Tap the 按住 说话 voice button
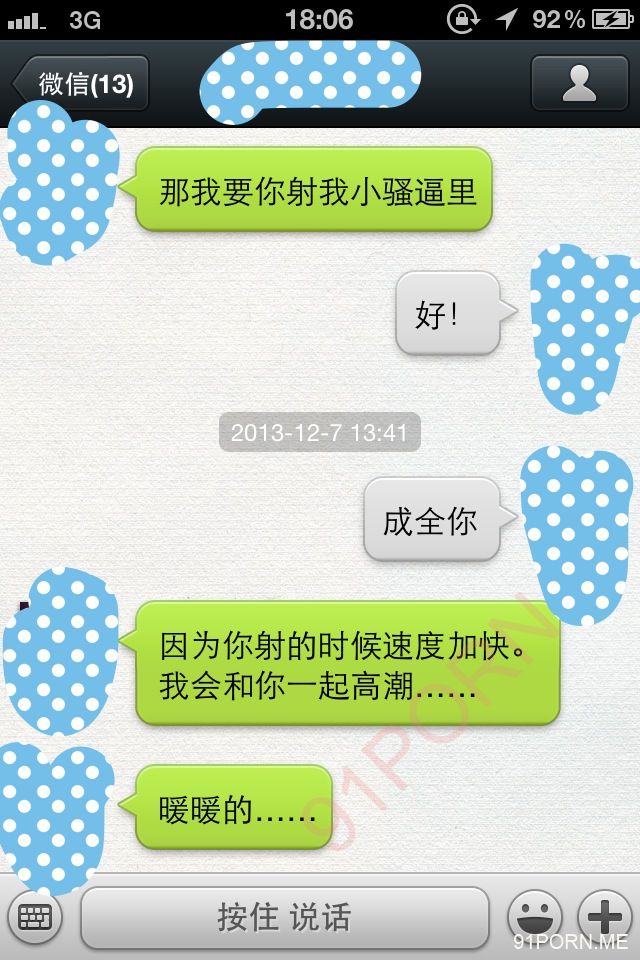 click(285, 916)
